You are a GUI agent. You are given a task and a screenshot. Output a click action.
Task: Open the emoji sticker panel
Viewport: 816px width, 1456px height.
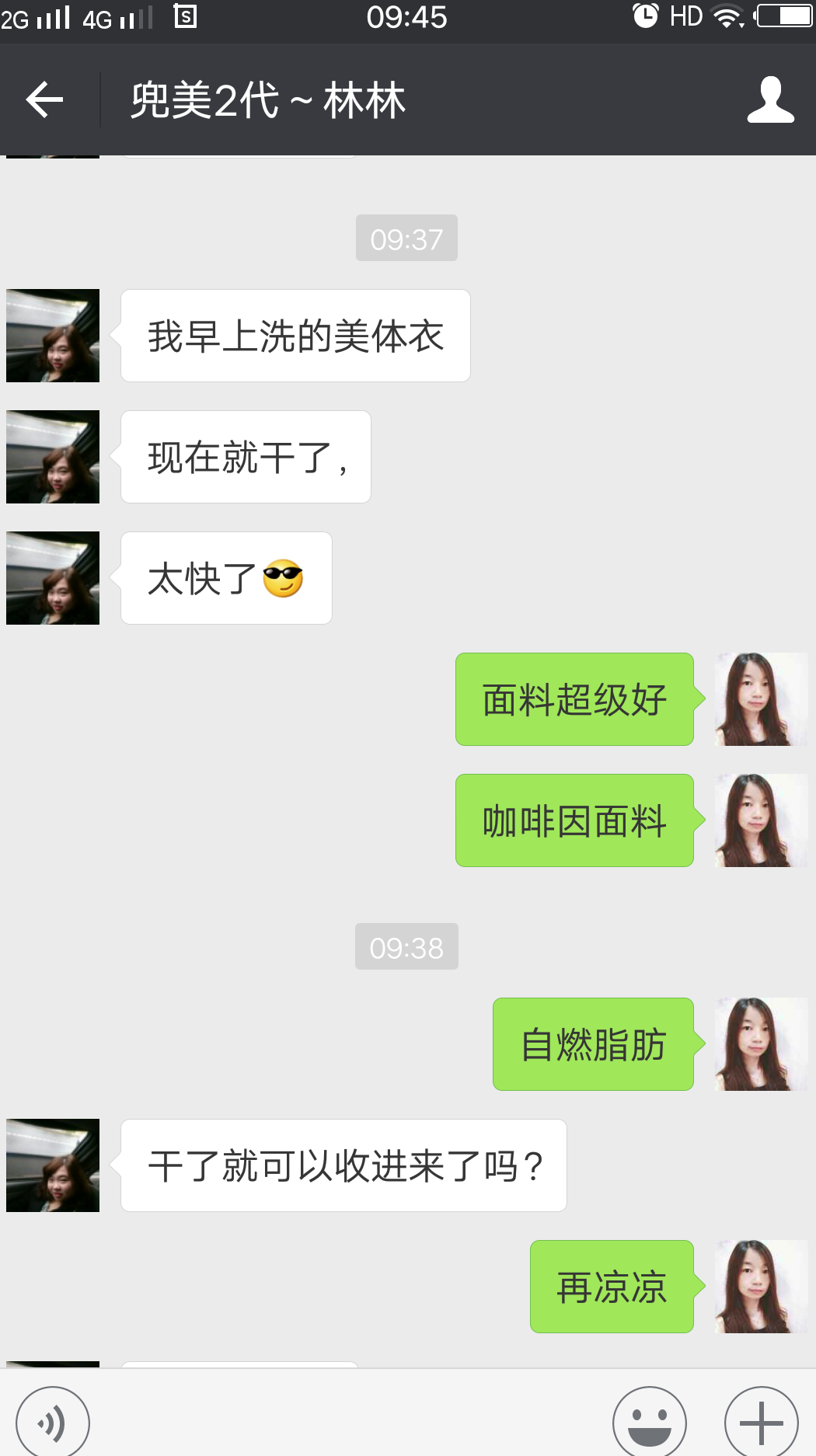[x=649, y=1422]
